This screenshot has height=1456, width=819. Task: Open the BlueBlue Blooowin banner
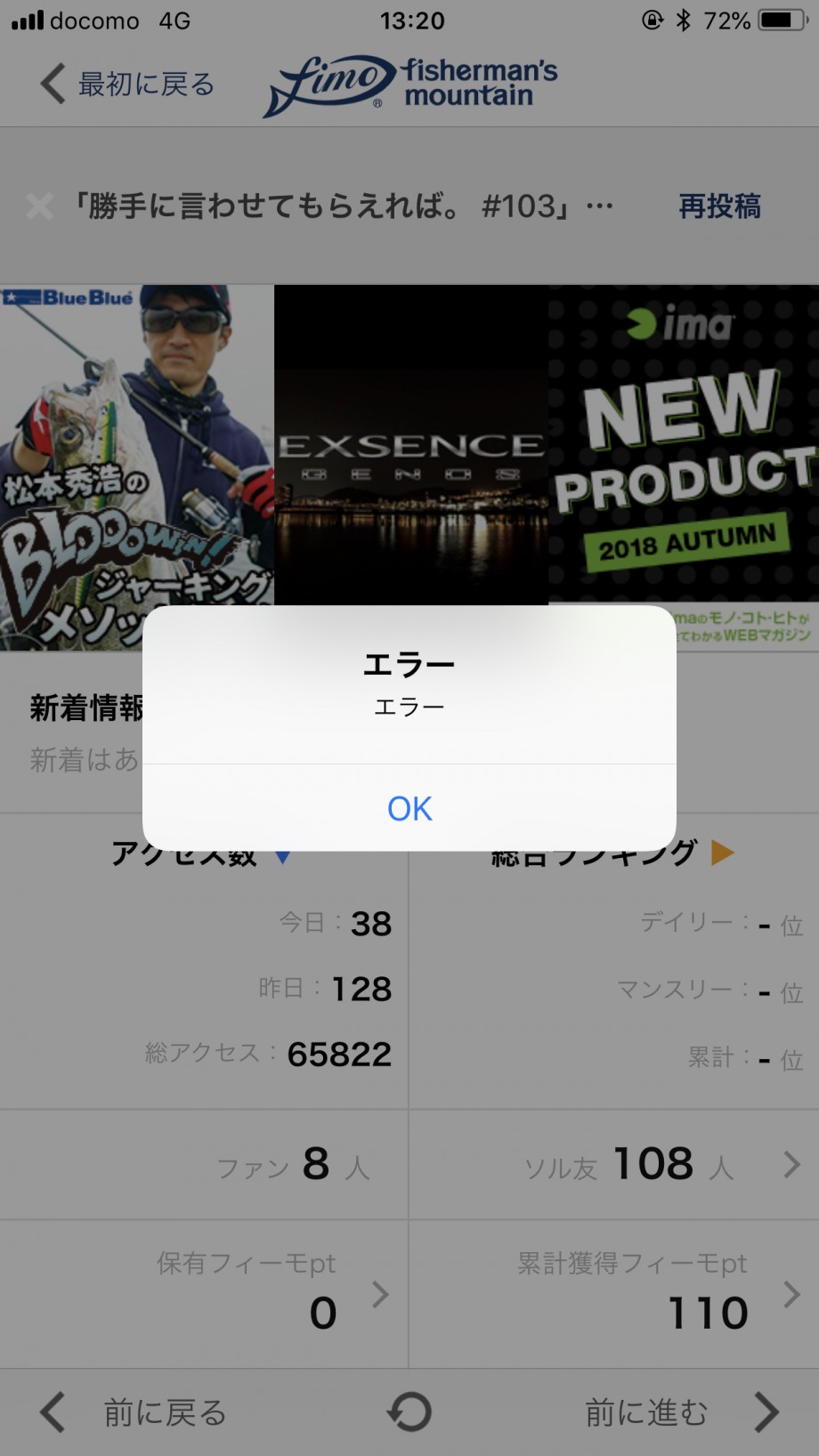[x=137, y=467]
